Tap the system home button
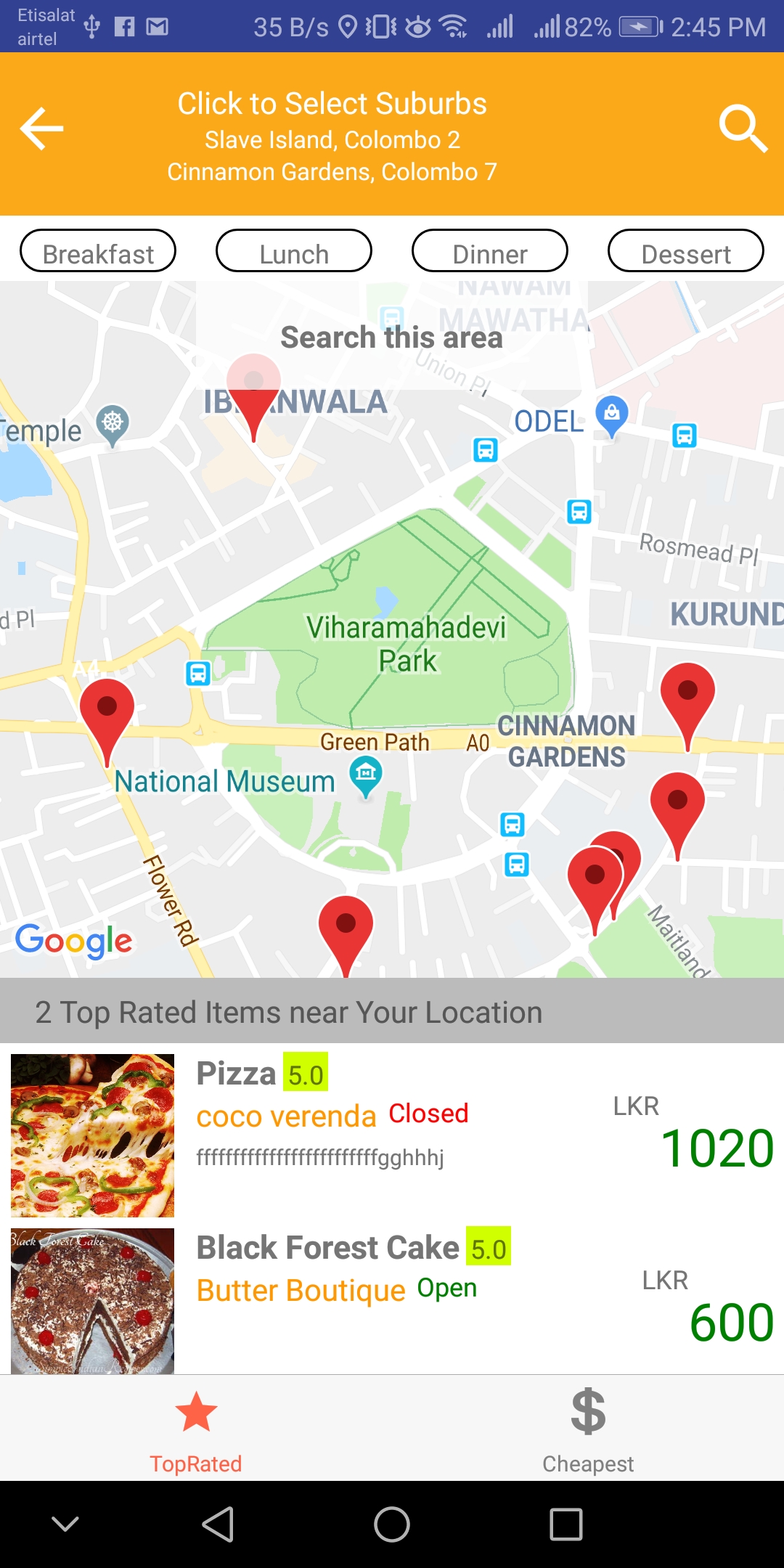 392,1524
